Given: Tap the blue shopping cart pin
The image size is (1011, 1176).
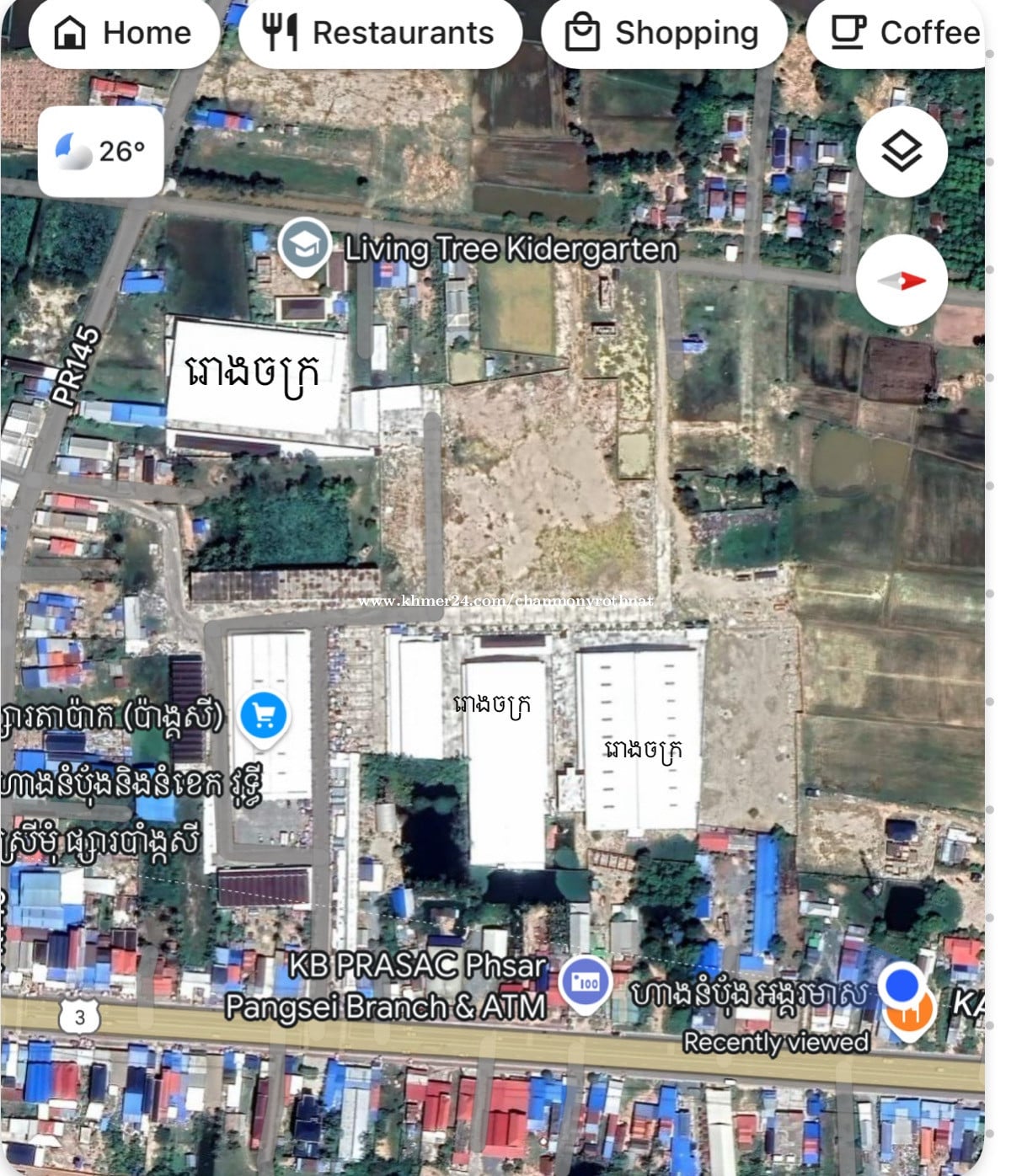Looking at the screenshot, I should tap(264, 717).
